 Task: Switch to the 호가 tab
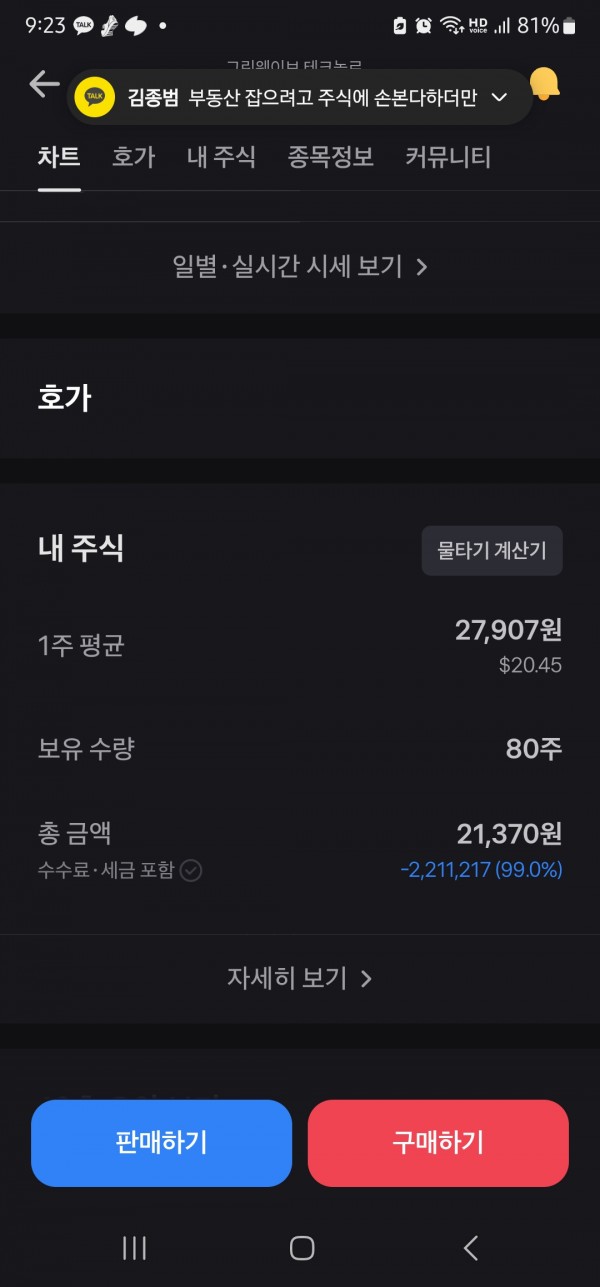[x=133, y=157]
